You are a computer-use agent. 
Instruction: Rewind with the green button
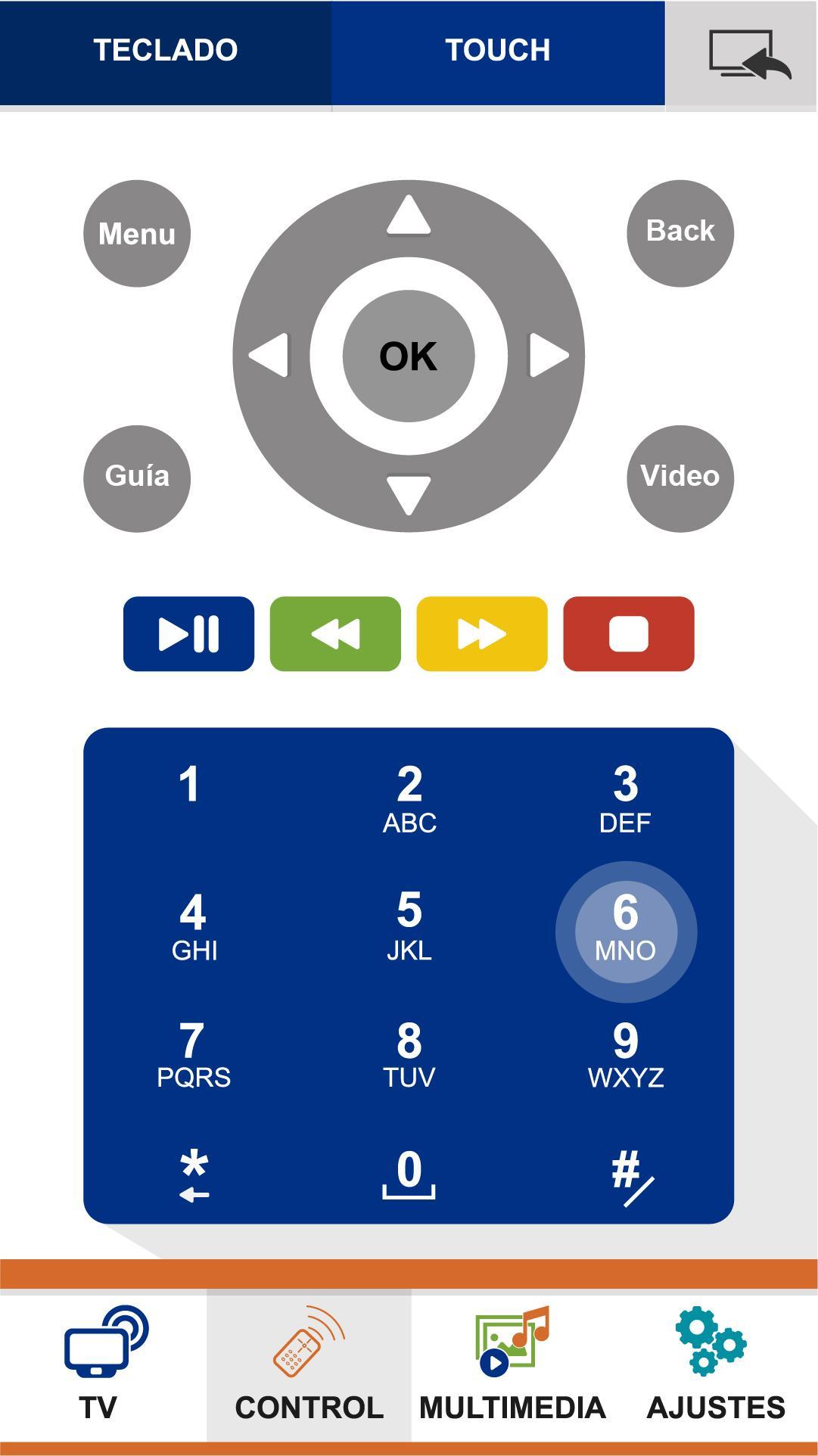335,633
